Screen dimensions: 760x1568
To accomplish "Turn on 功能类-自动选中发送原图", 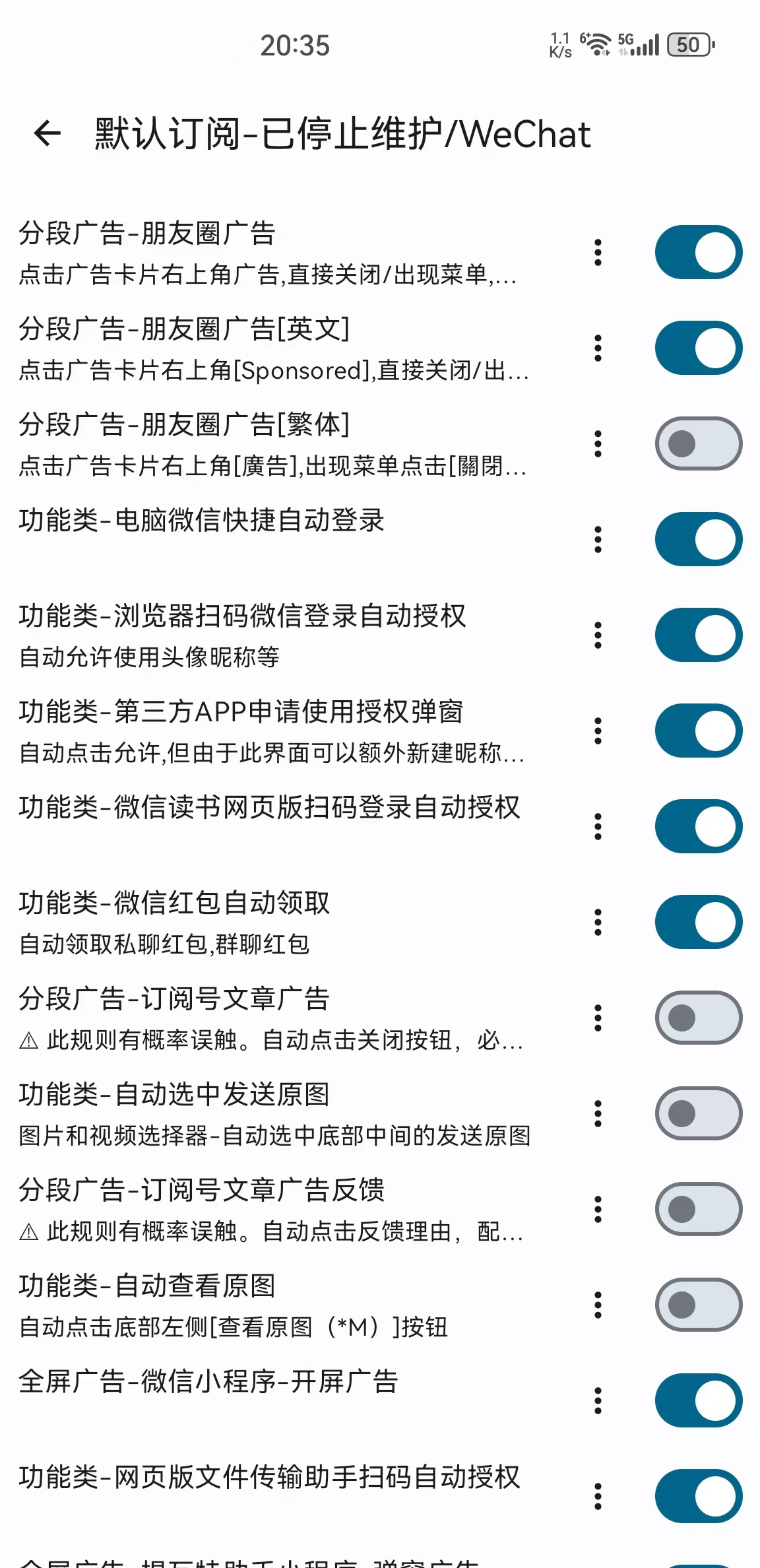I will coord(698,1113).
